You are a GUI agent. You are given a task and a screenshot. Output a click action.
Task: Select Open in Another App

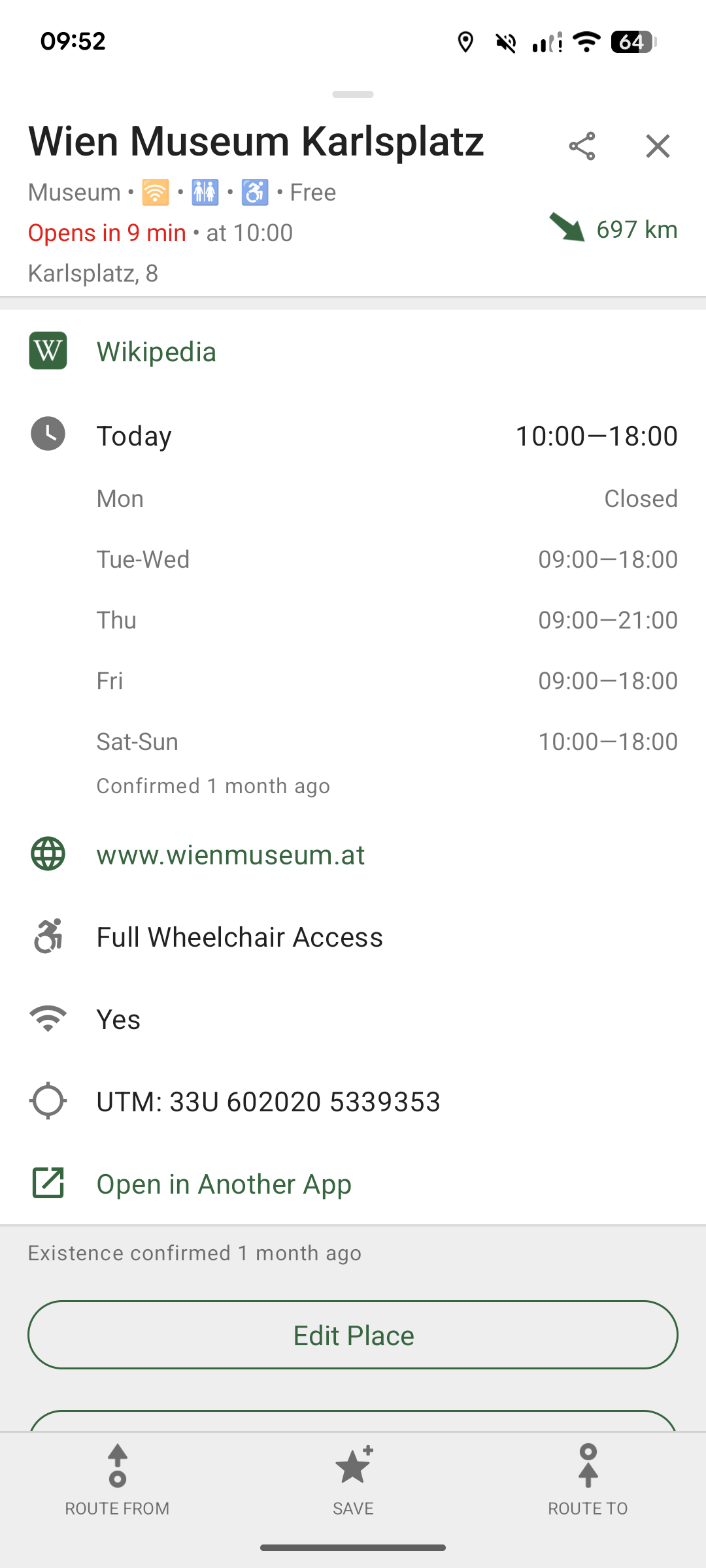(224, 1184)
